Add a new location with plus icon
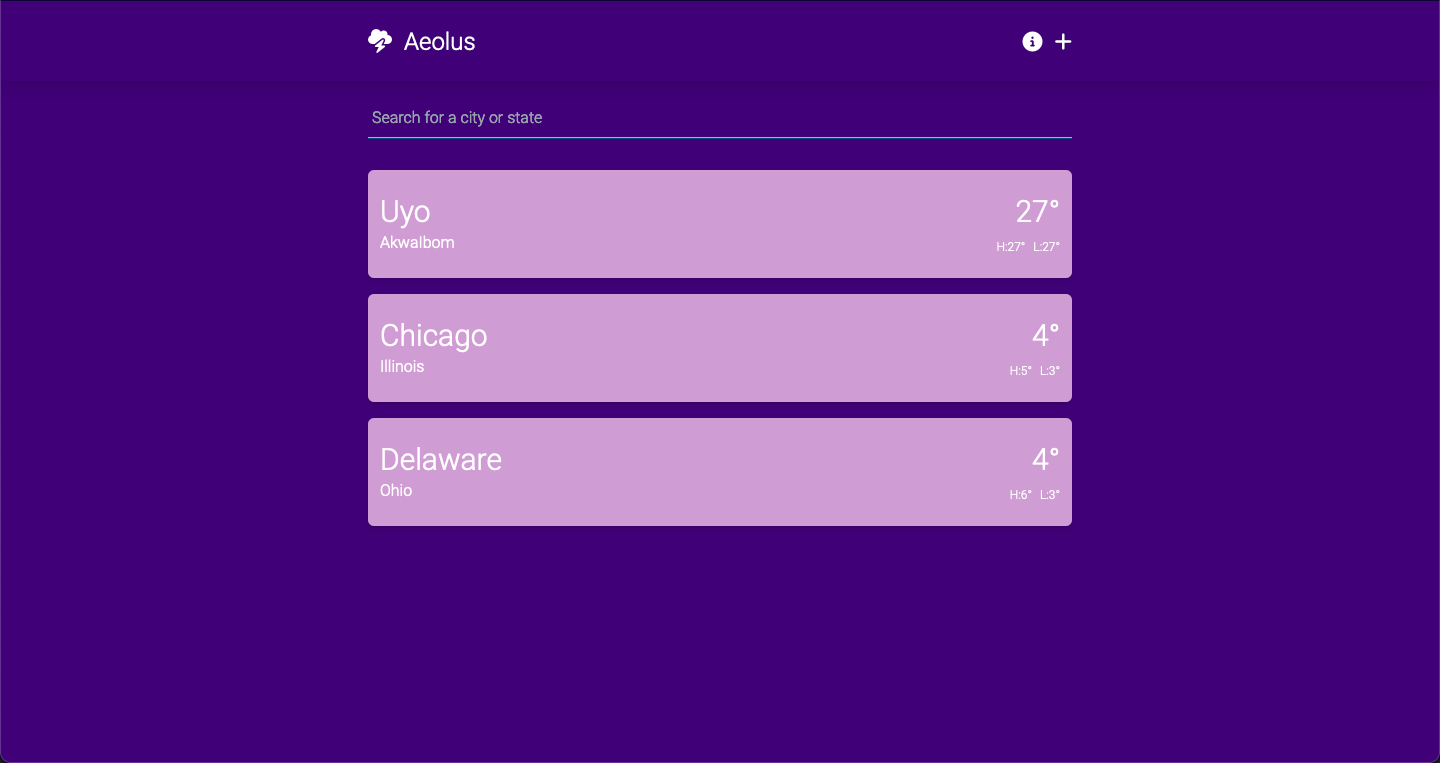Image resolution: width=1440 pixels, height=763 pixels. (1063, 42)
